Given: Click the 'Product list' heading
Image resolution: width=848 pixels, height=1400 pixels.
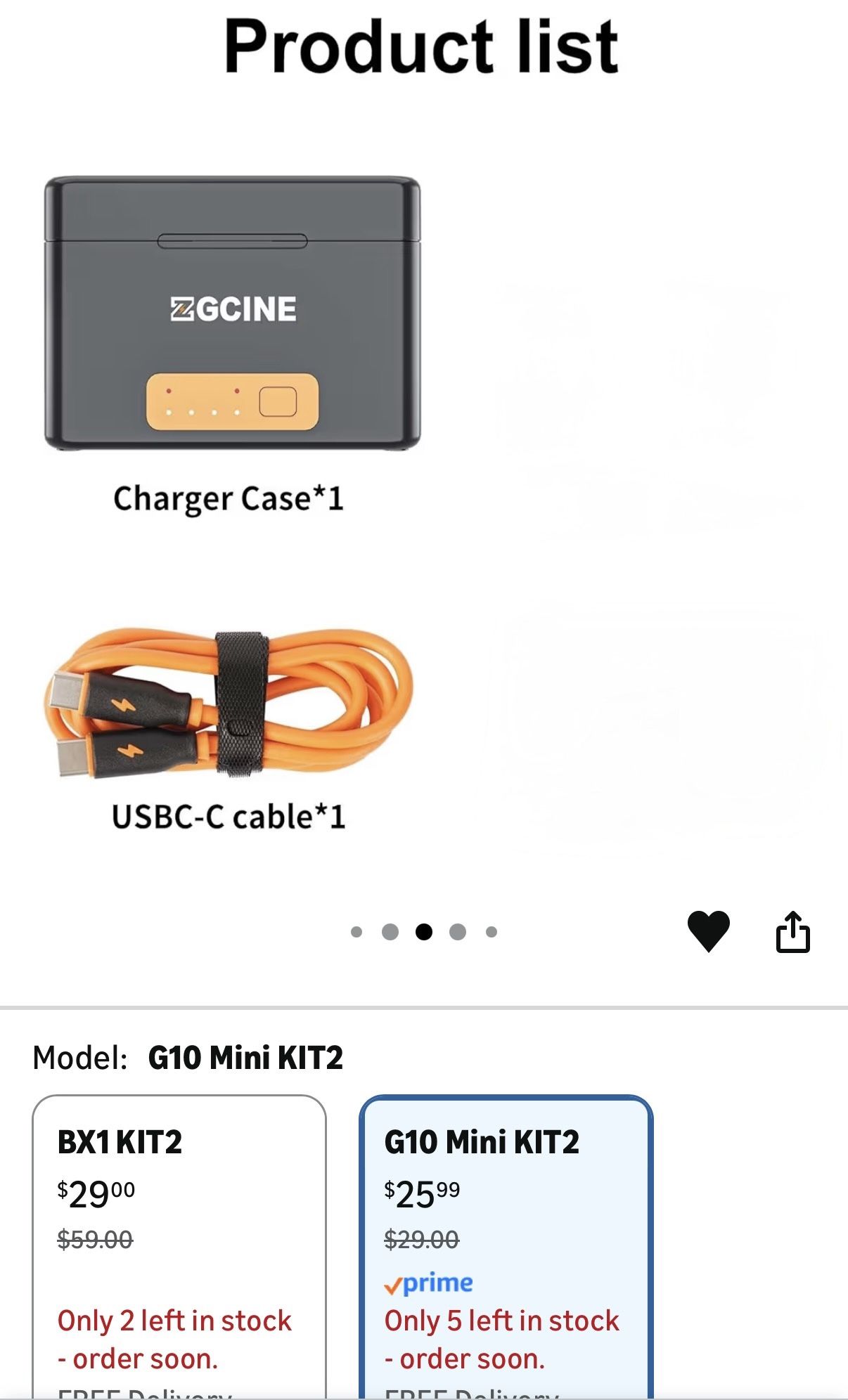Looking at the screenshot, I should pos(423,44).
